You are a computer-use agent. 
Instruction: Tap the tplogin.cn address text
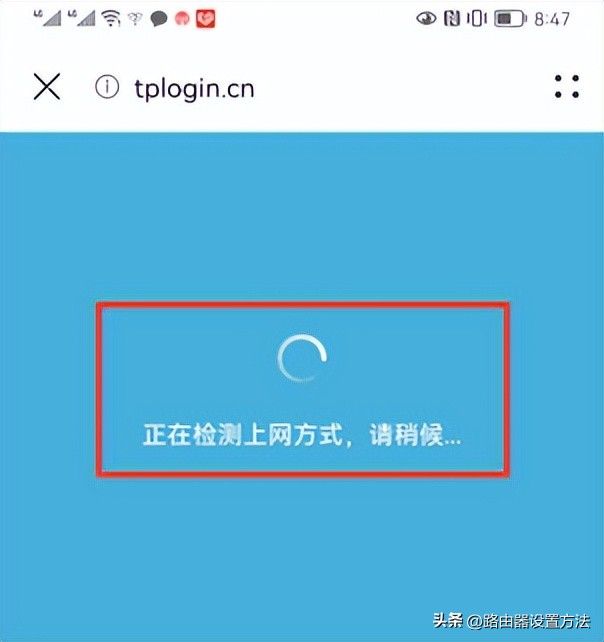tap(193, 88)
